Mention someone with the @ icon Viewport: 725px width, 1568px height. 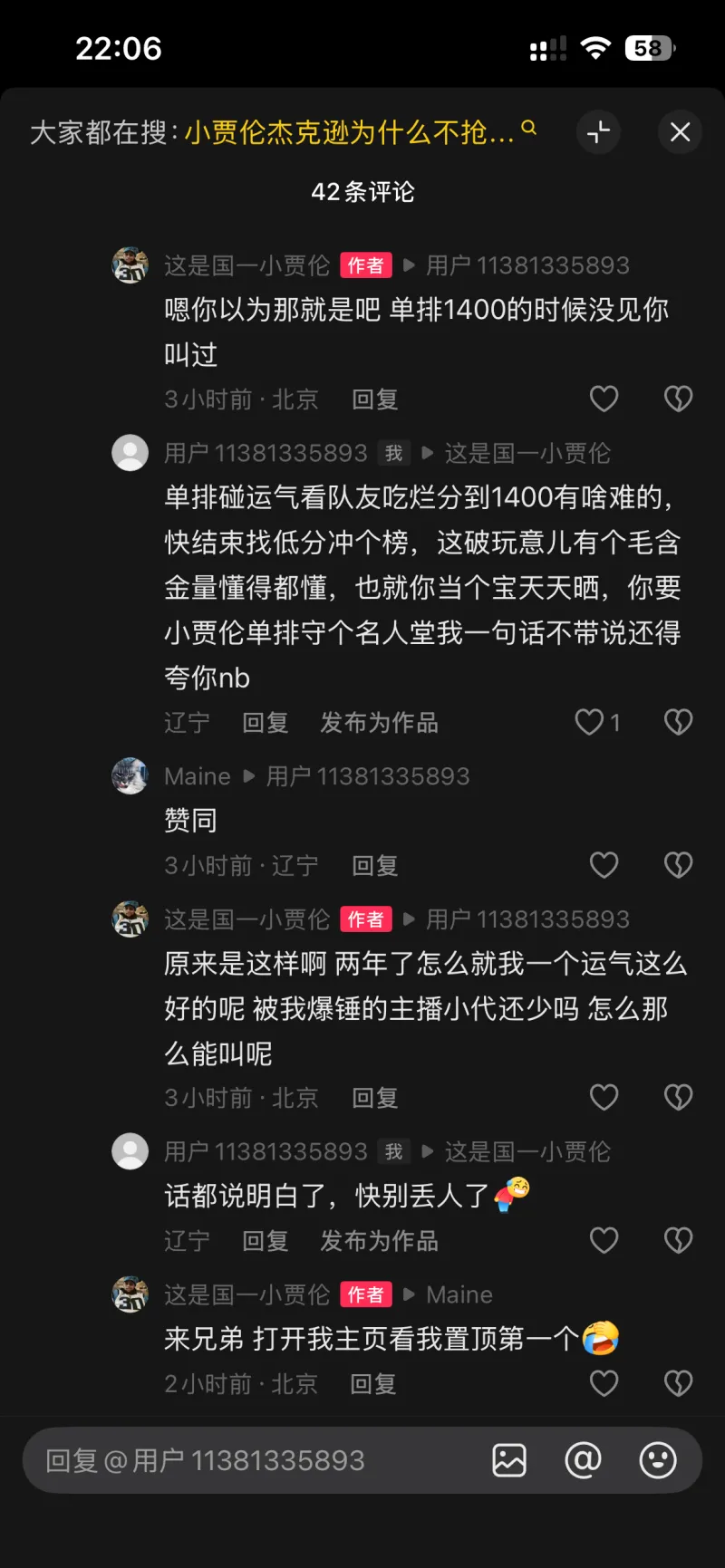583,1460
